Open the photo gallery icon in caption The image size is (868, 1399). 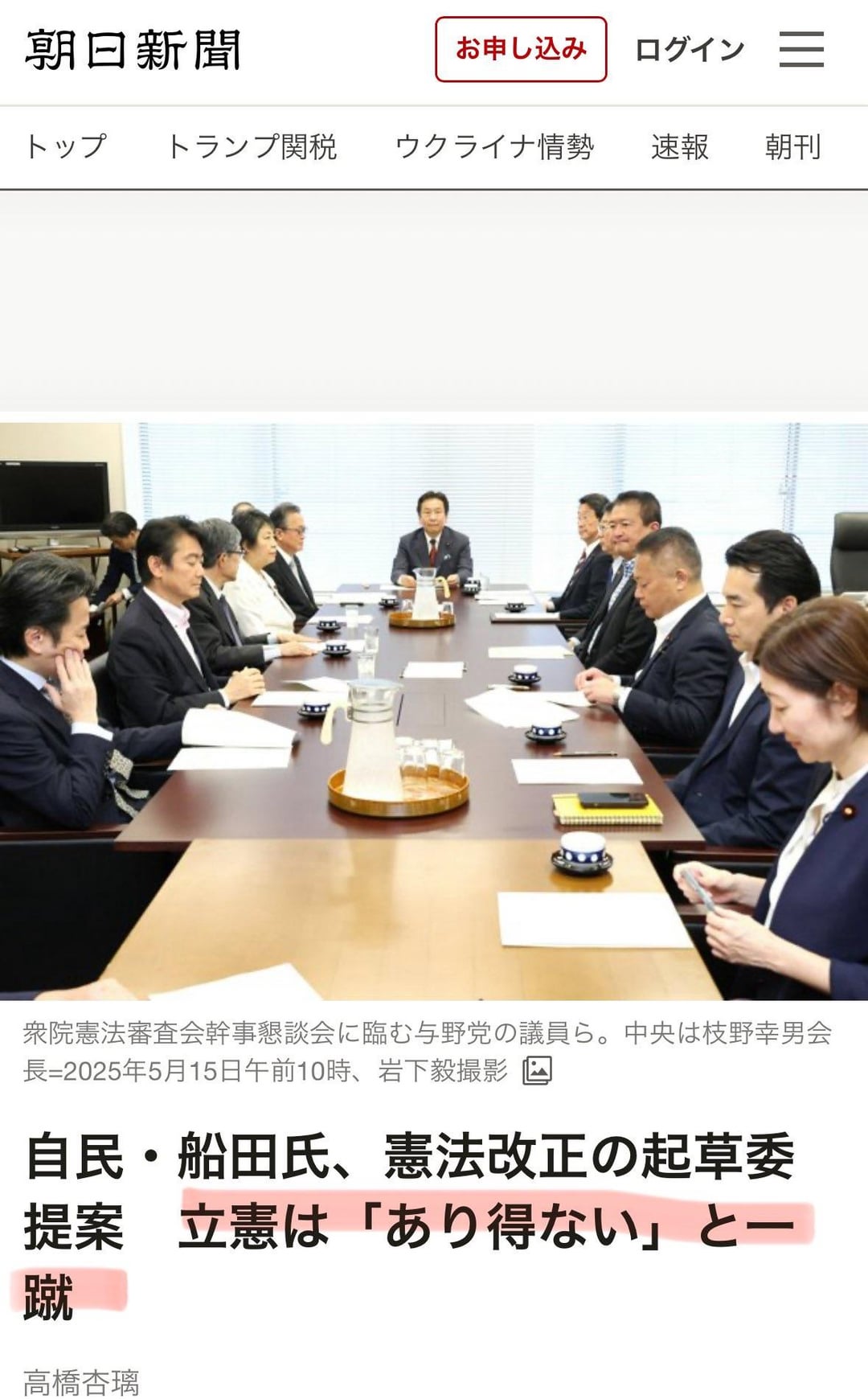pos(537,1070)
